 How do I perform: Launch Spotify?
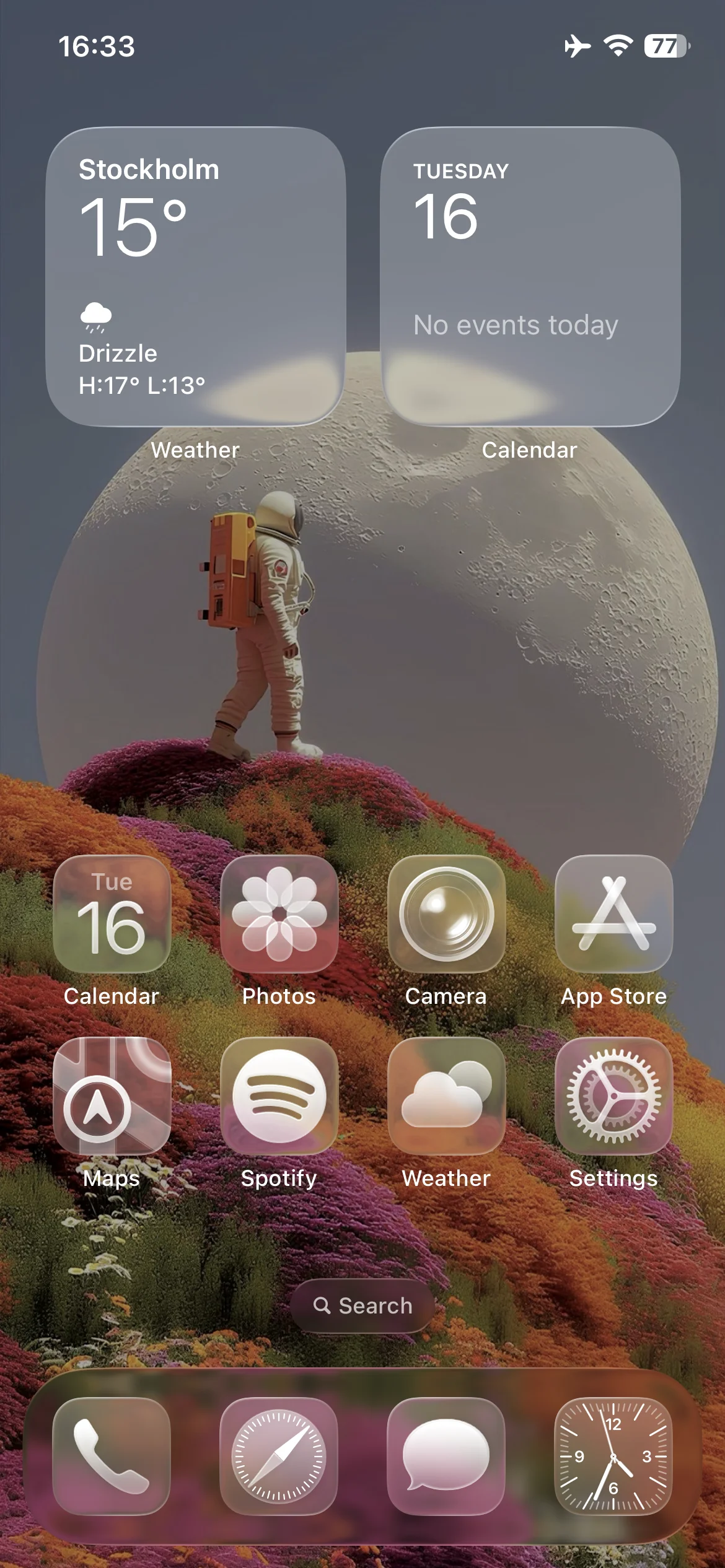point(279,1095)
